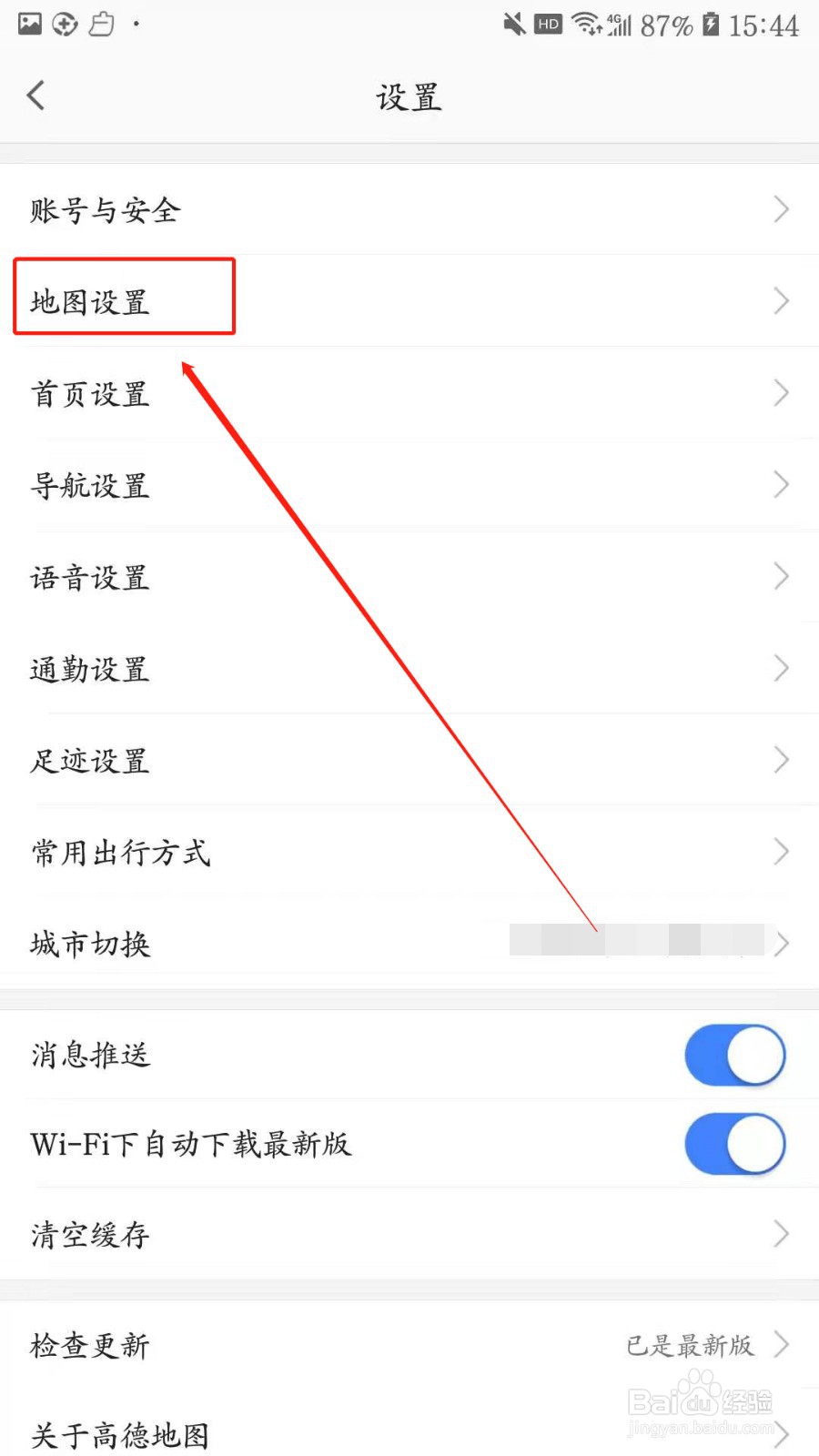
Task: Expand 语音设置 voice settings
Action: [409, 577]
